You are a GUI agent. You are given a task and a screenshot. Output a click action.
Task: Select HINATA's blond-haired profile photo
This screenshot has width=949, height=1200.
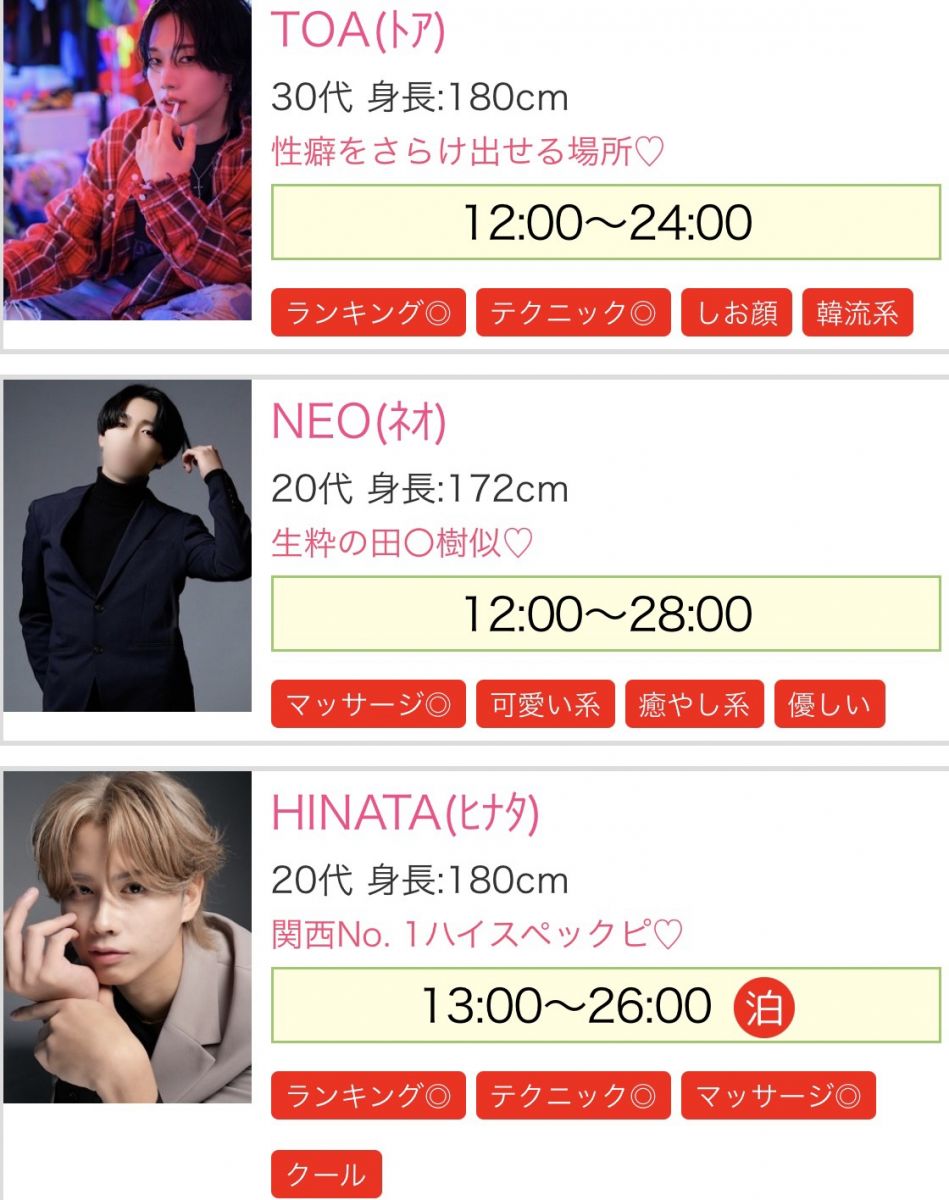(127, 936)
